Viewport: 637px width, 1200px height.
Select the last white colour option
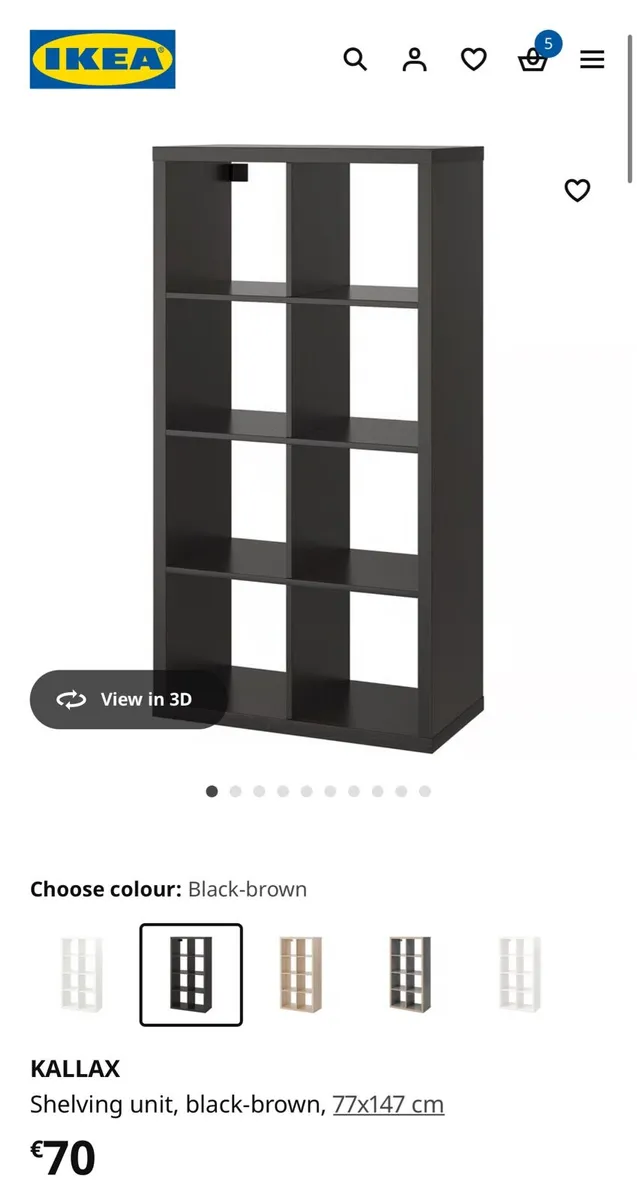click(x=520, y=974)
